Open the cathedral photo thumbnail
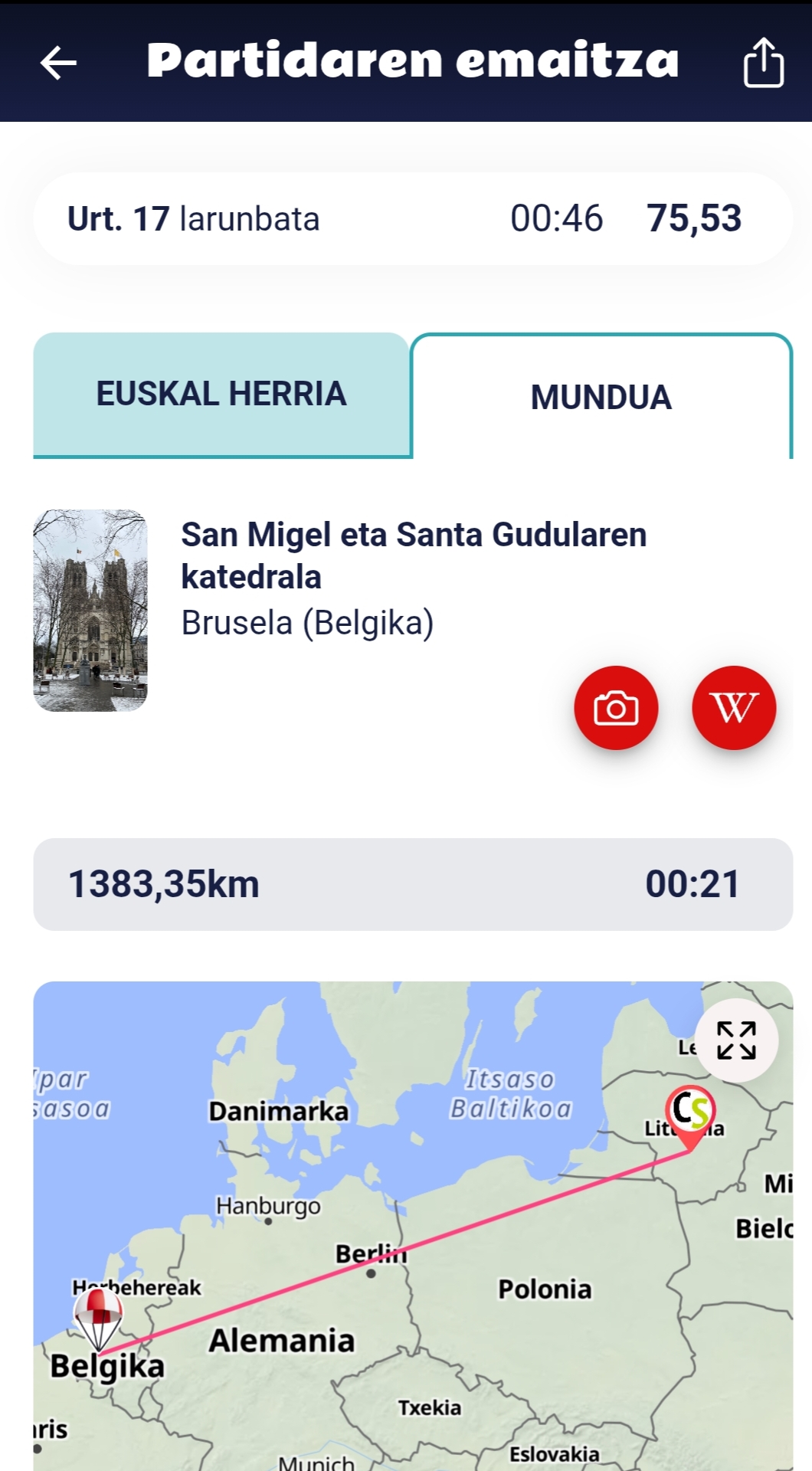The image size is (812, 1471). pos(90,611)
